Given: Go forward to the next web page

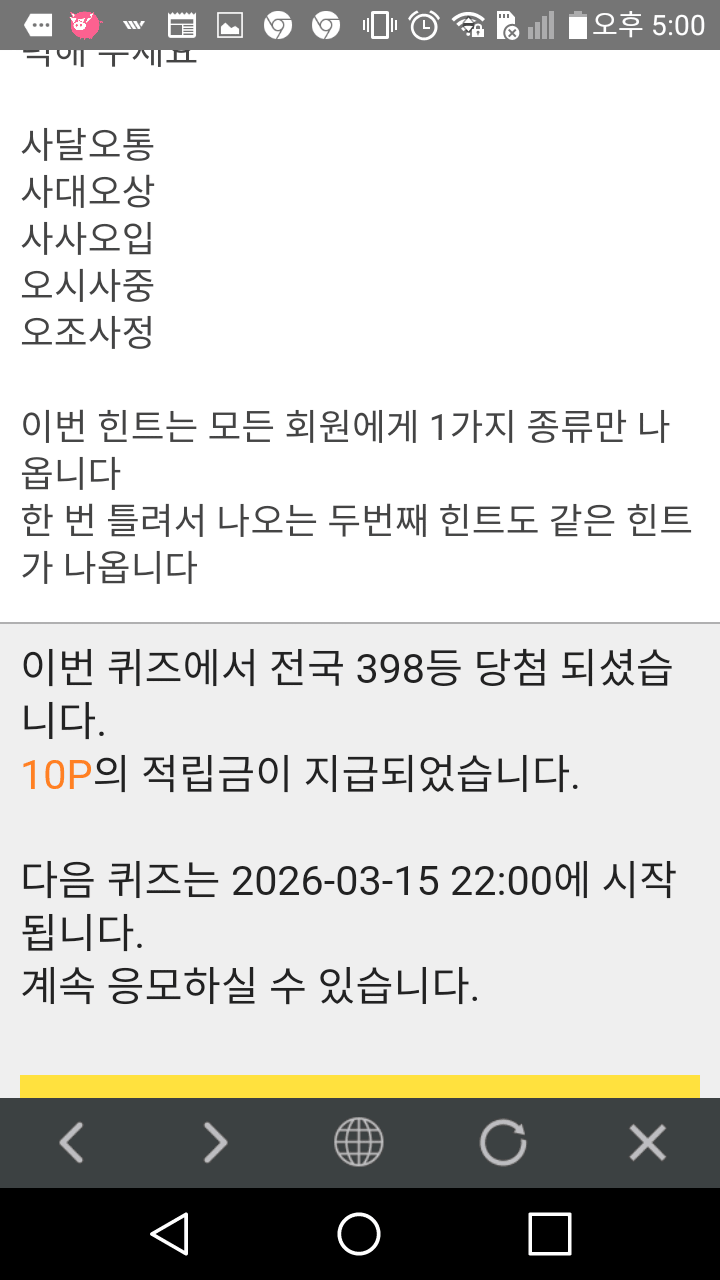Looking at the screenshot, I should coord(215,1142).
